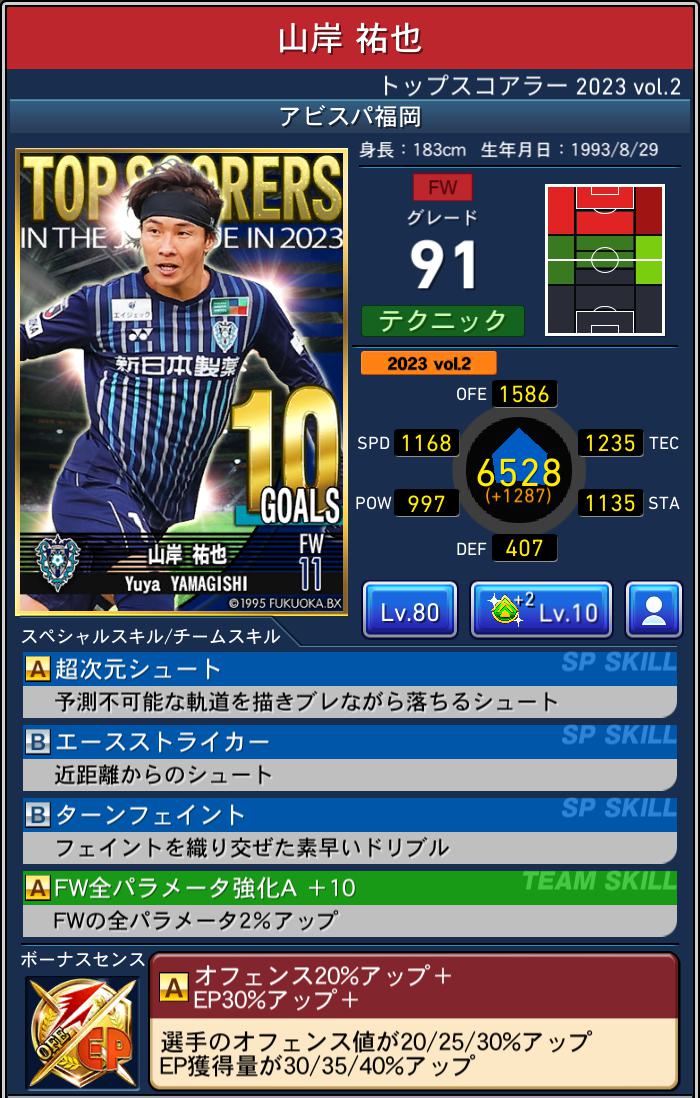The image size is (700, 1098).
Task: View the 超次元シュート skill details
Action: 349,684
